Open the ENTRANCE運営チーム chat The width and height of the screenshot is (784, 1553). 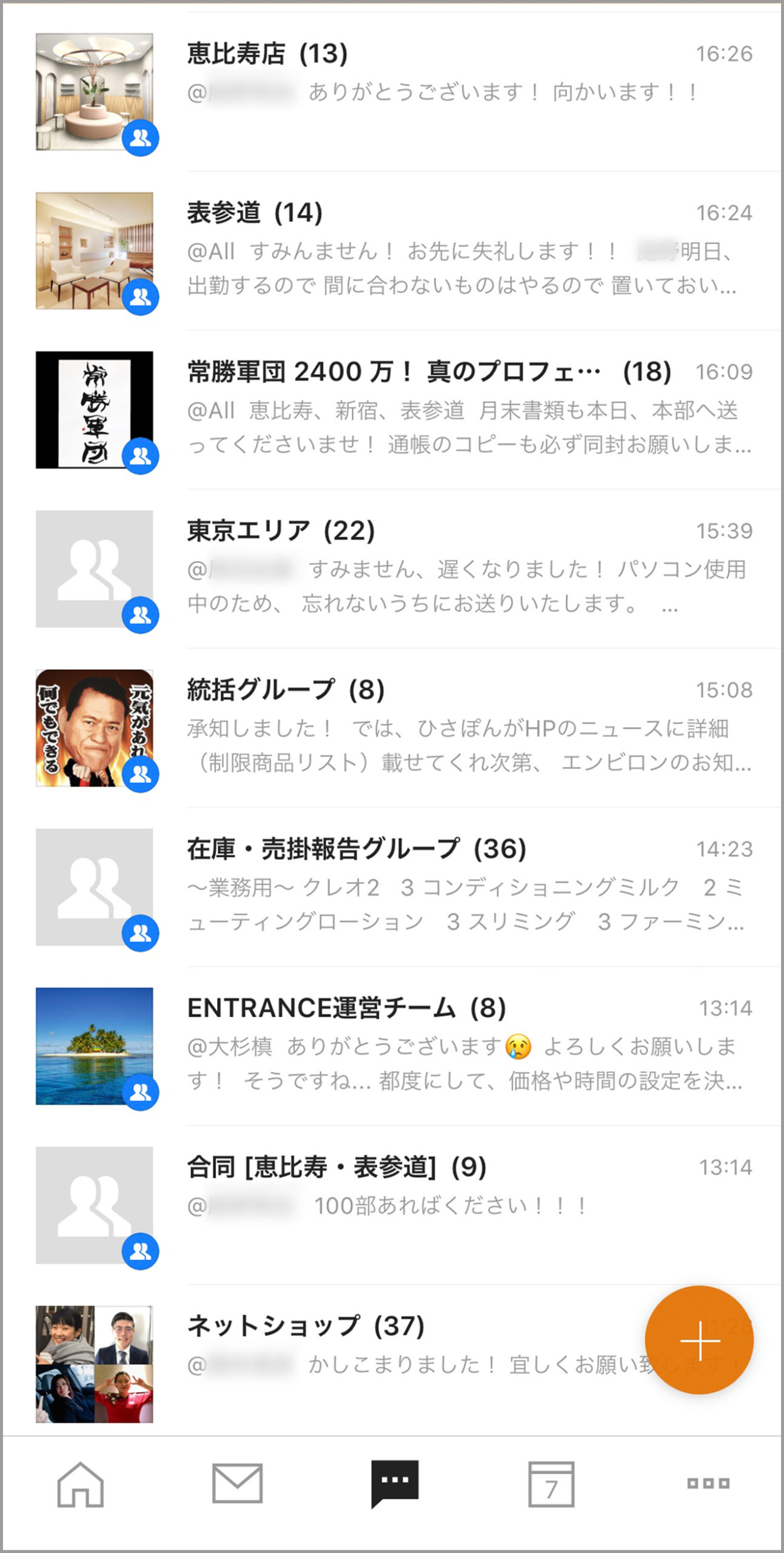pos(424,1045)
